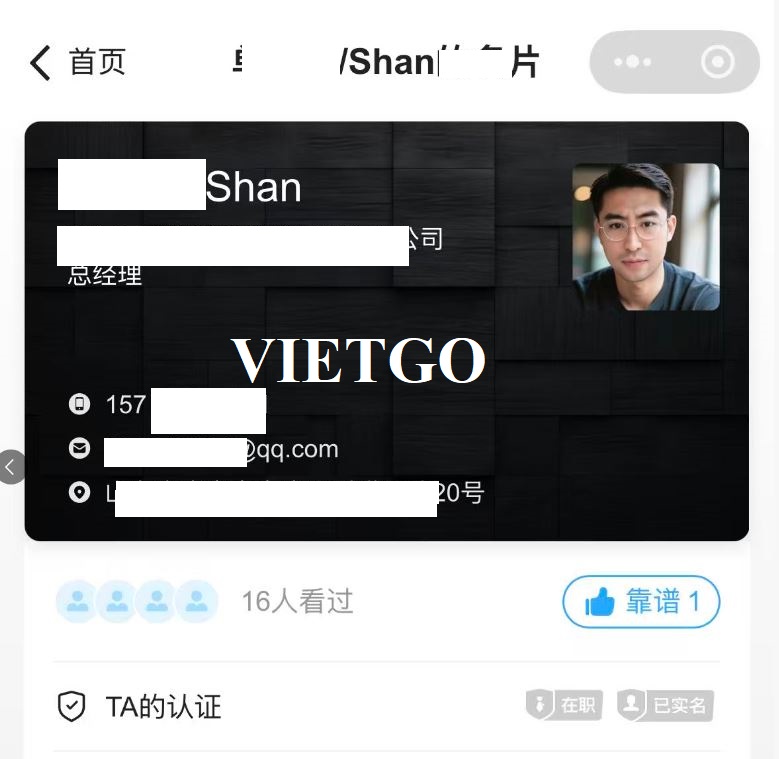779x759 pixels.
Task: Close the mini program with the circle button
Action: coord(717,62)
